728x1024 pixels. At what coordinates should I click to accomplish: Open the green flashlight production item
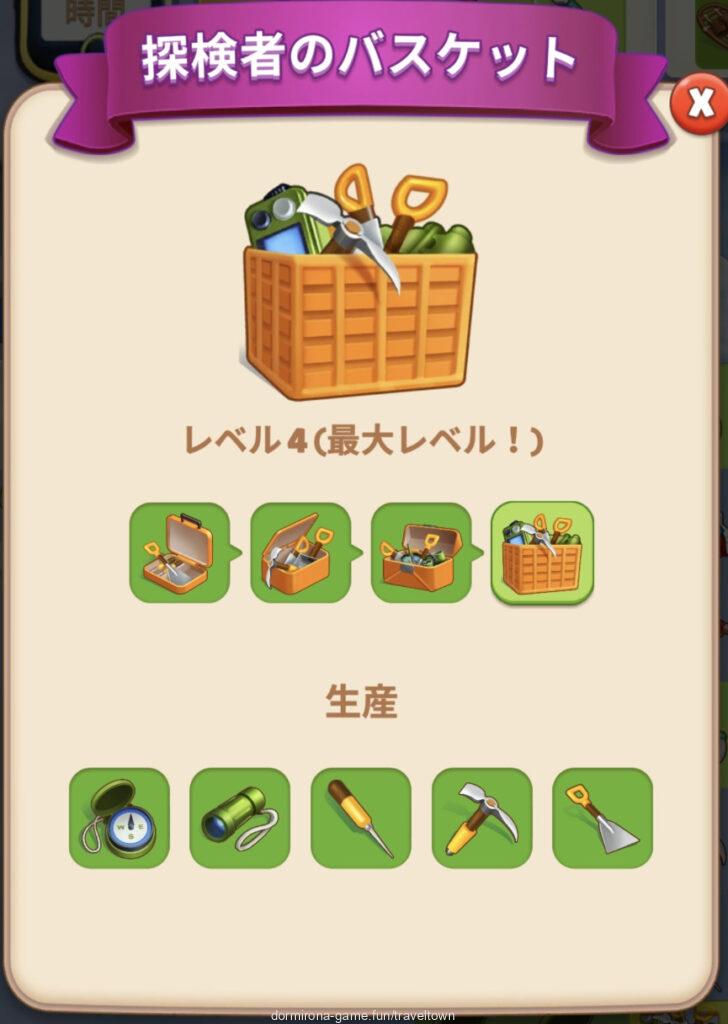click(x=240, y=817)
